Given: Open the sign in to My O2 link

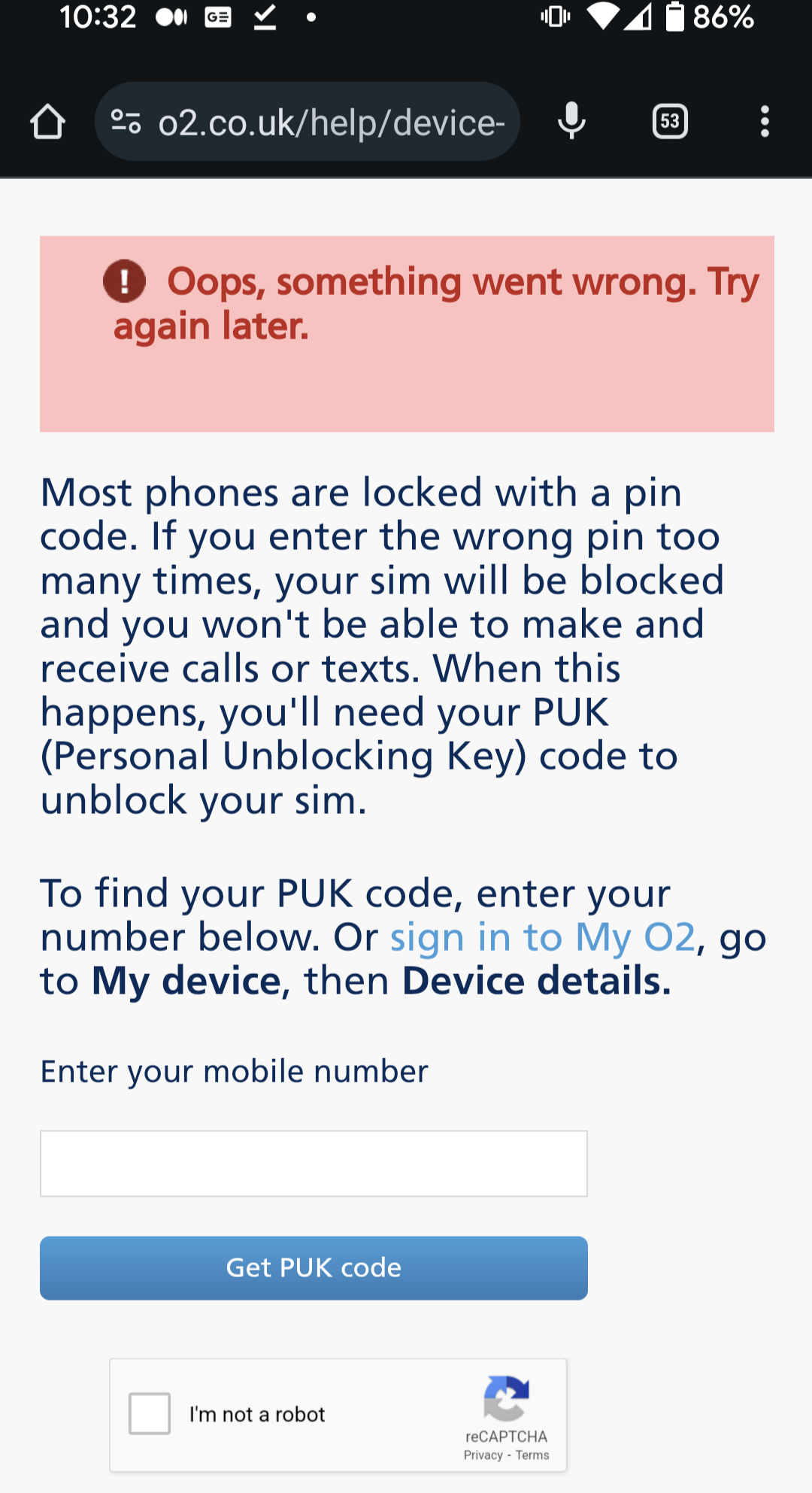Looking at the screenshot, I should pos(541,936).
